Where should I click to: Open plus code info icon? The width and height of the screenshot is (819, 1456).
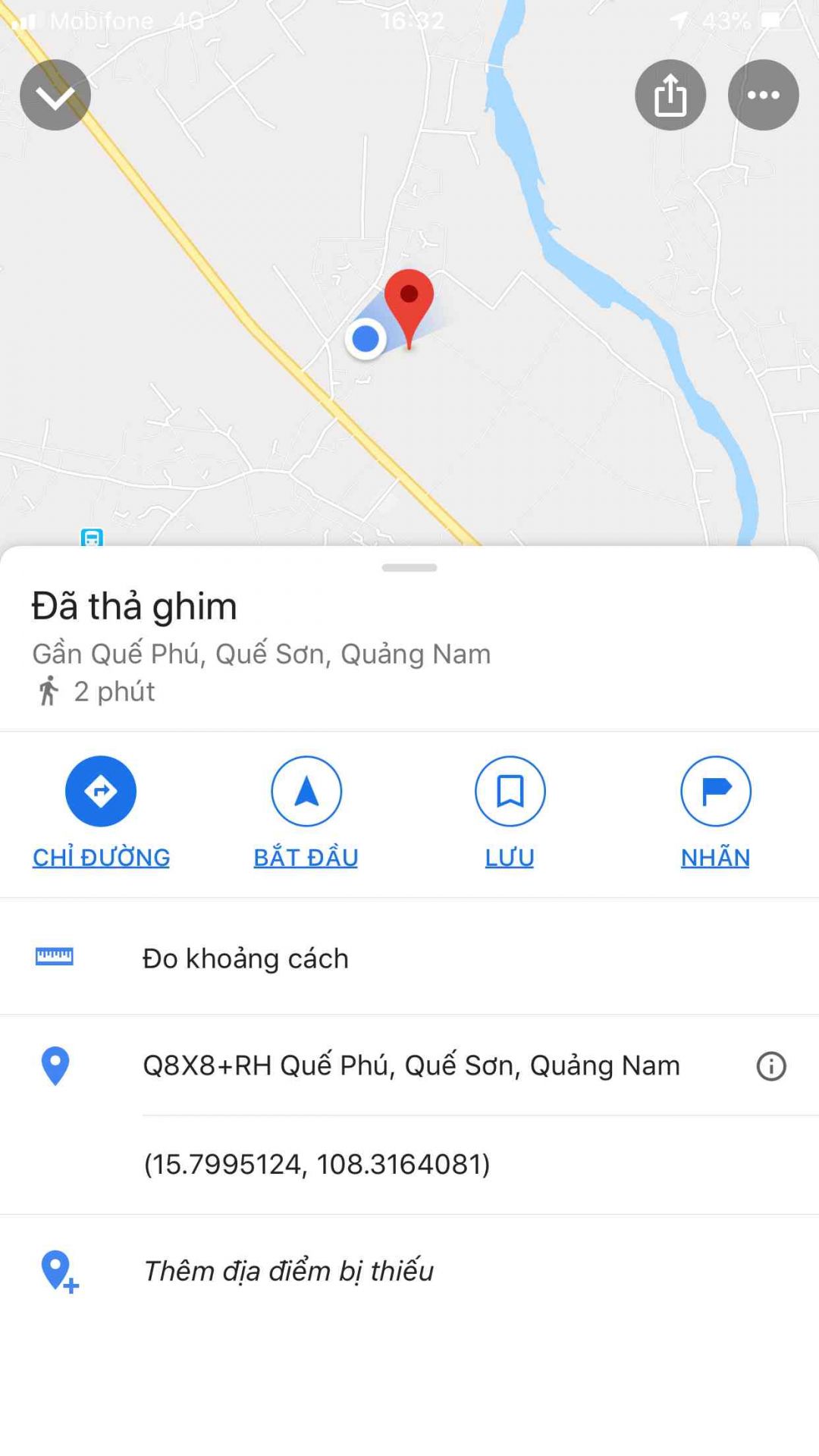click(x=771, y=1066)
